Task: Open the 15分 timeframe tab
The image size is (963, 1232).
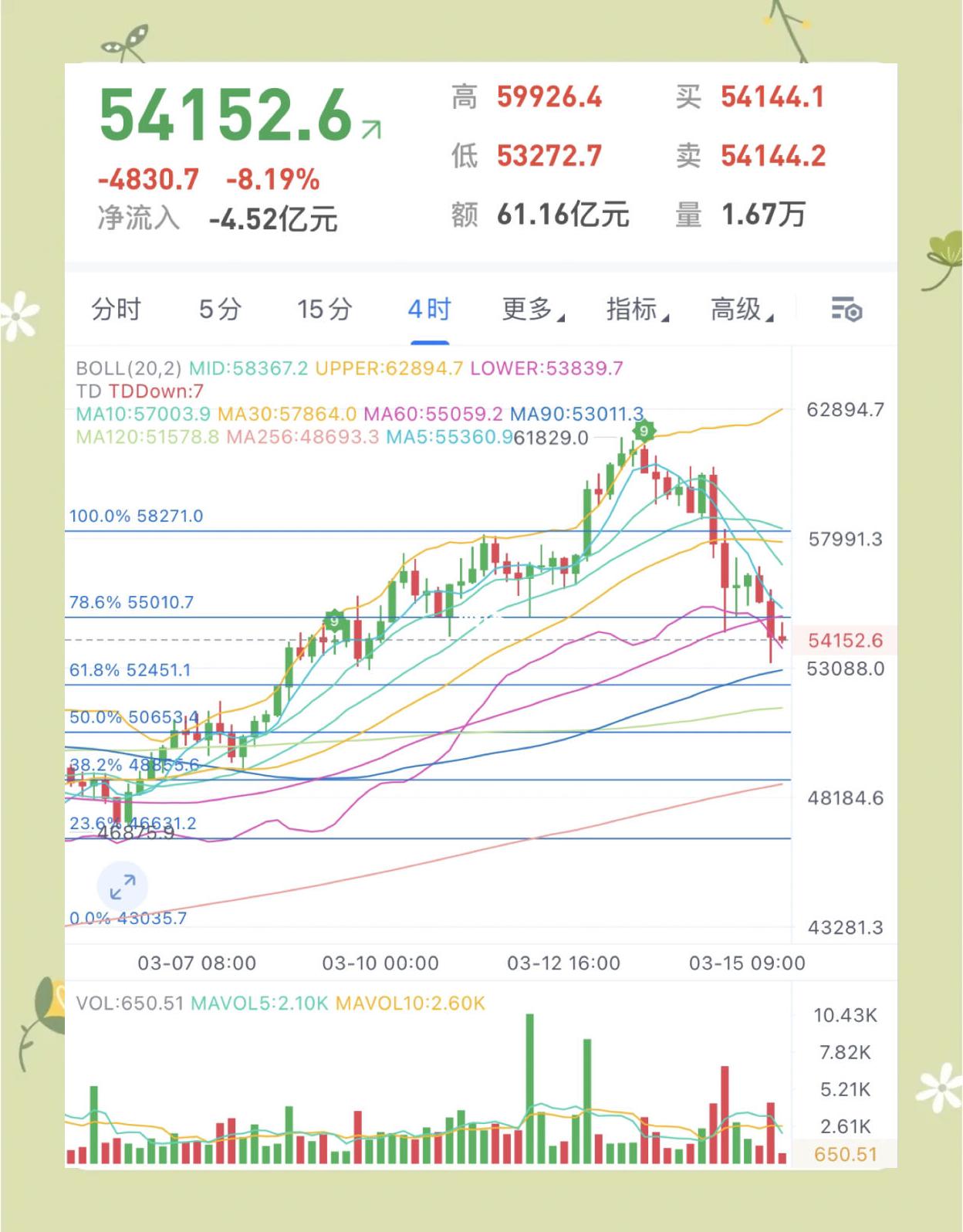Action: click(324, 309)
